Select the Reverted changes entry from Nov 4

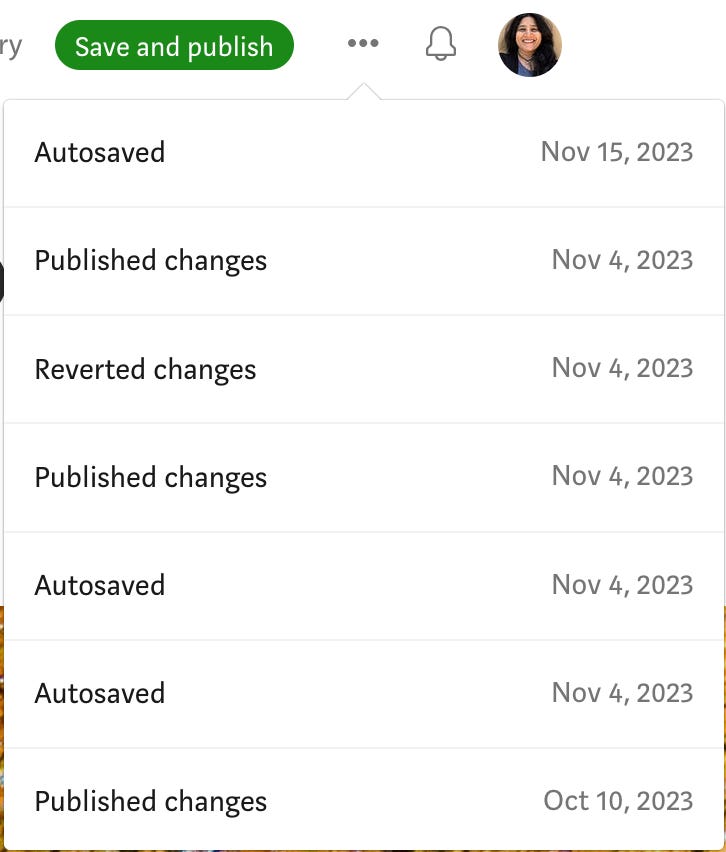pos(363,368)
